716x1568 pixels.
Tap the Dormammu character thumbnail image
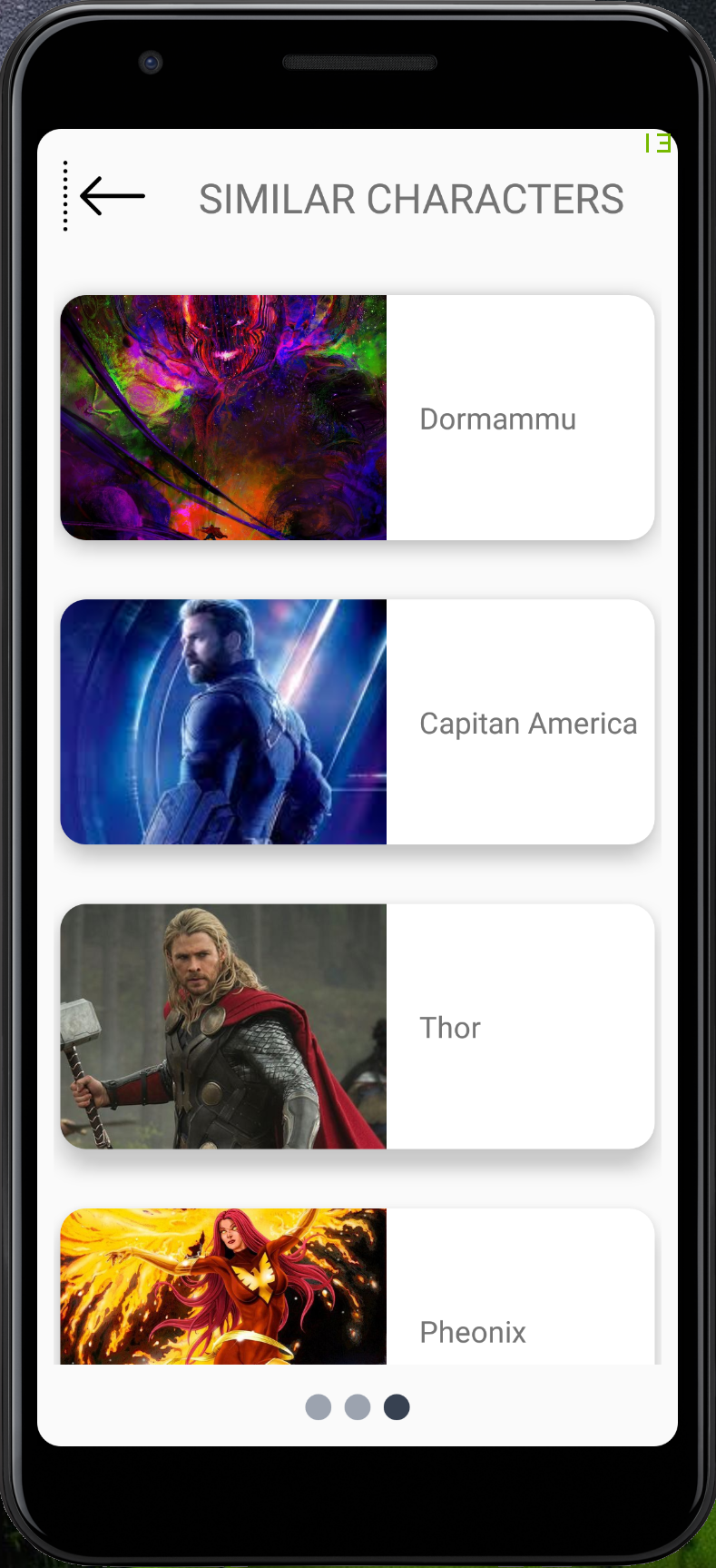223,417
